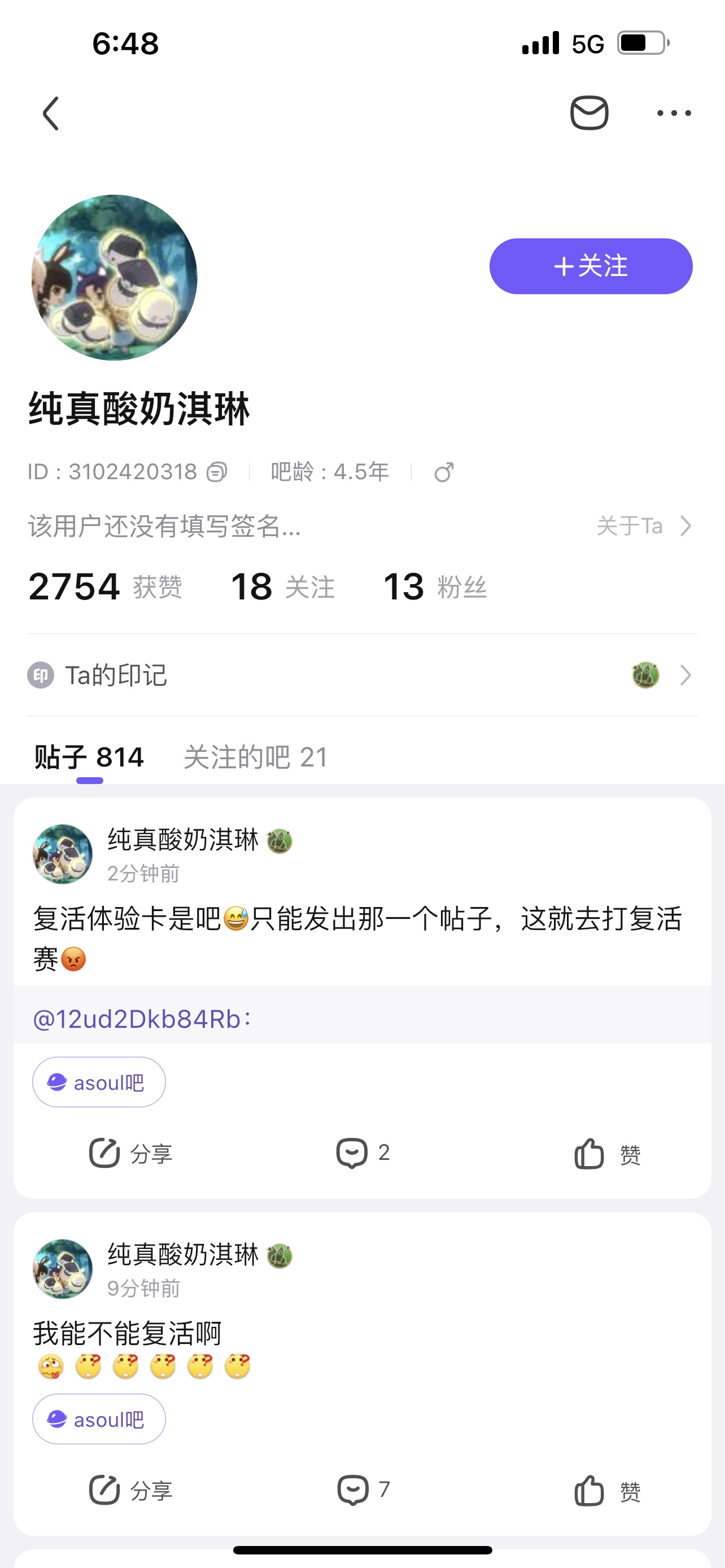Share the 复活体验卡是吧 post

[131, 1153]
